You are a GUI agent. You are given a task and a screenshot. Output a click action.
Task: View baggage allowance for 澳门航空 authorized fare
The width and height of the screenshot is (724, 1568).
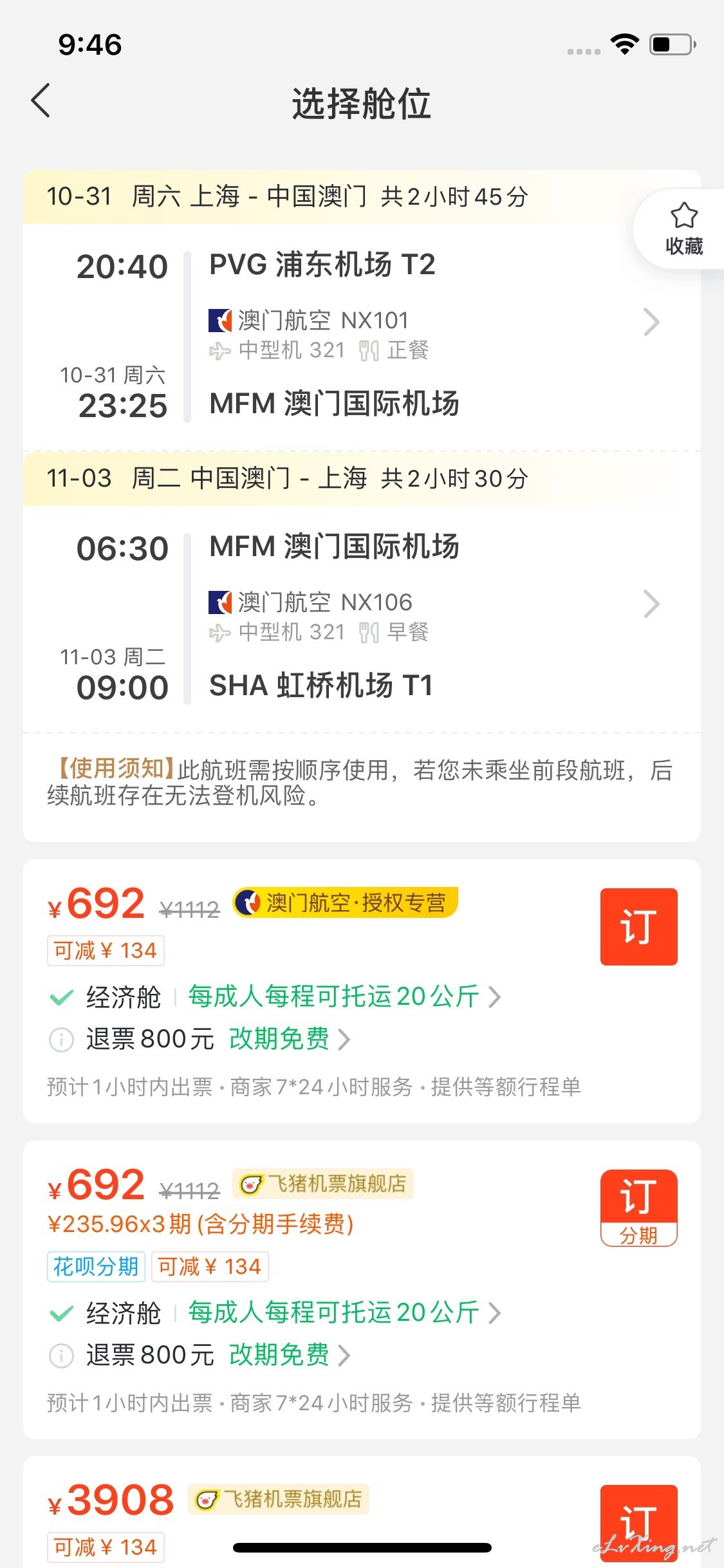pos(344,997)
